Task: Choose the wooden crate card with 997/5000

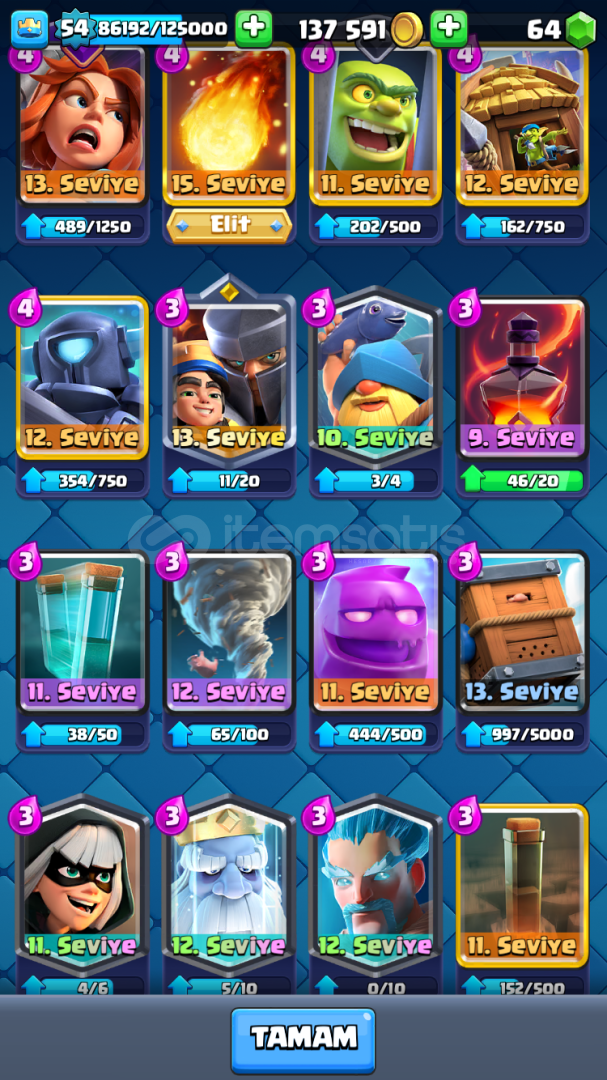Action: 522,632
